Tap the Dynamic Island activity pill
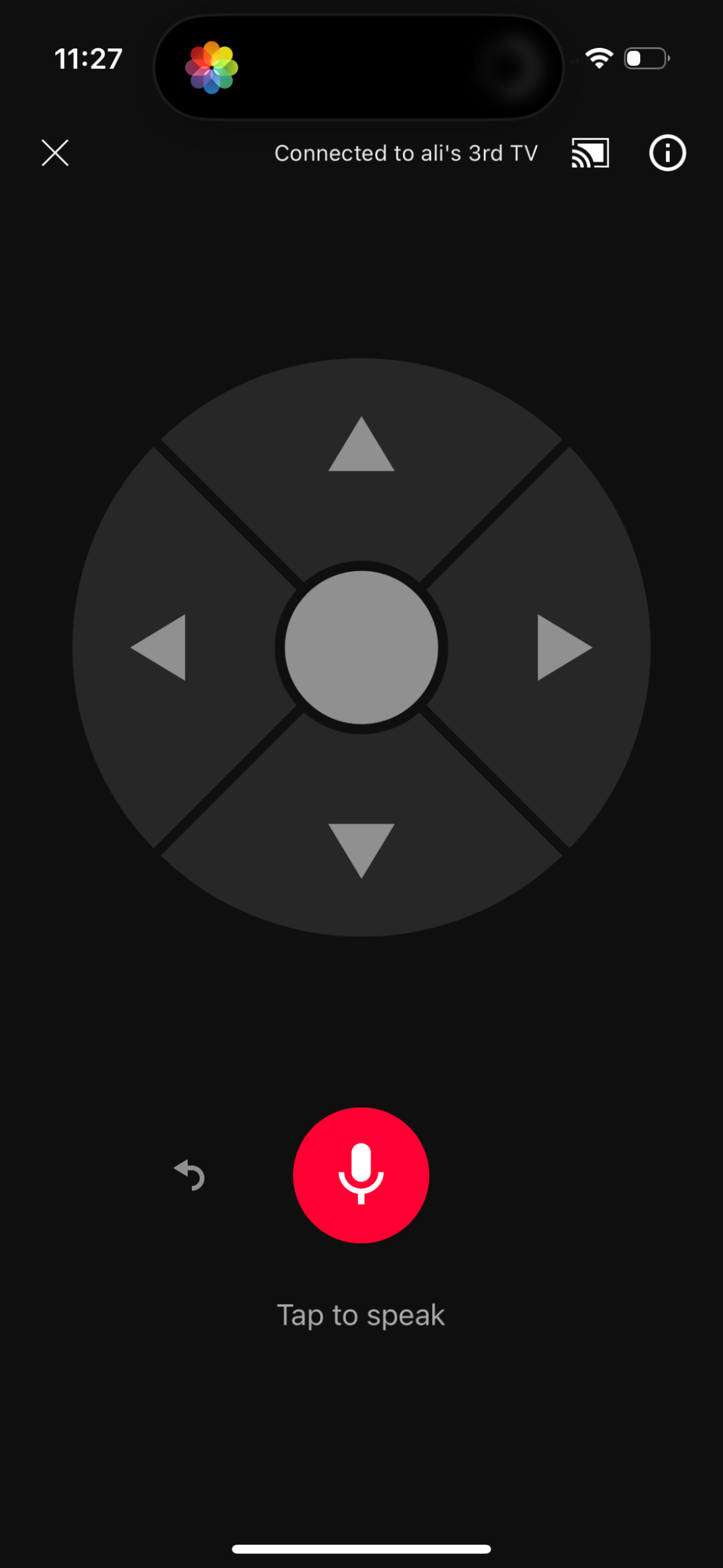The height and width of the screenshot is (1568, 723). point(361,66)
